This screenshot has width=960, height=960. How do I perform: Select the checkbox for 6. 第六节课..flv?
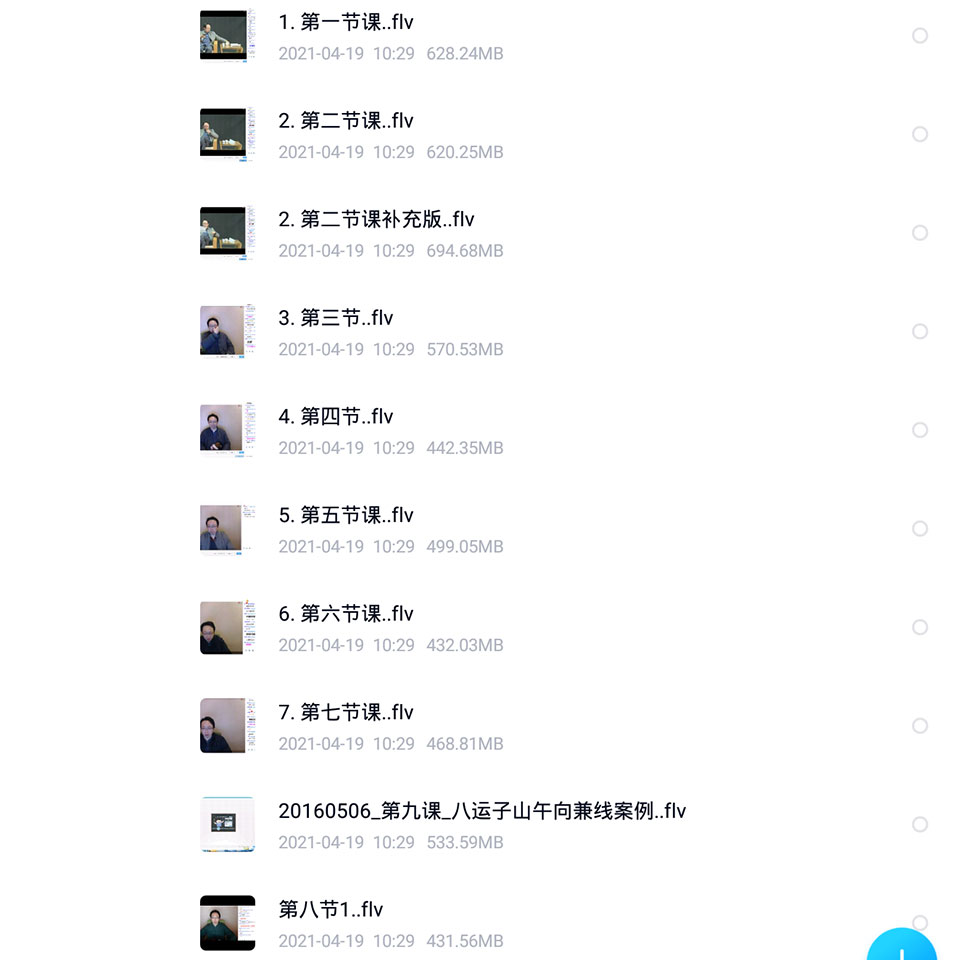pyautogui.click(x=920, y=627)
